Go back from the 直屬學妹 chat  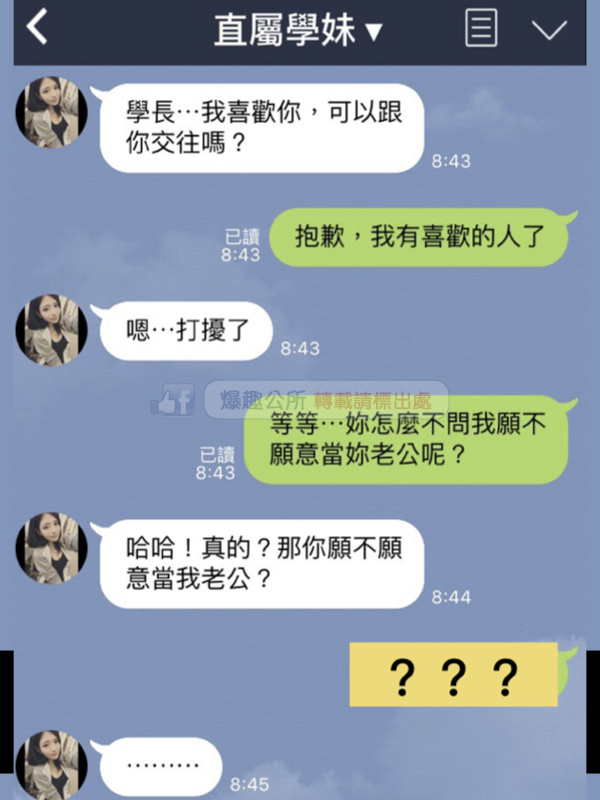pos(37,28)
